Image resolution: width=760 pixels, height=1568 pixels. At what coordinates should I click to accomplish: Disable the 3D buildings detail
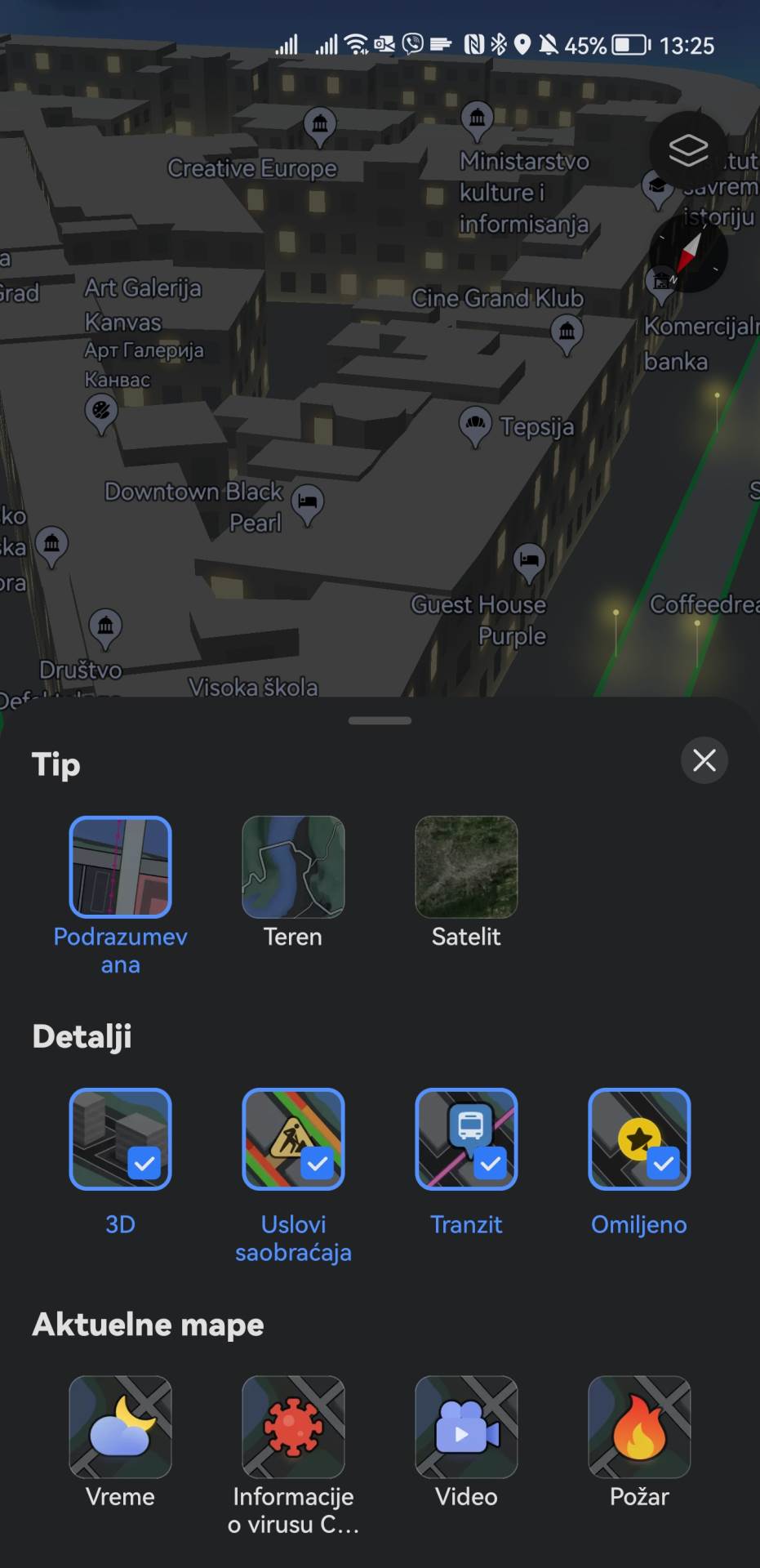click(121, 1139)
